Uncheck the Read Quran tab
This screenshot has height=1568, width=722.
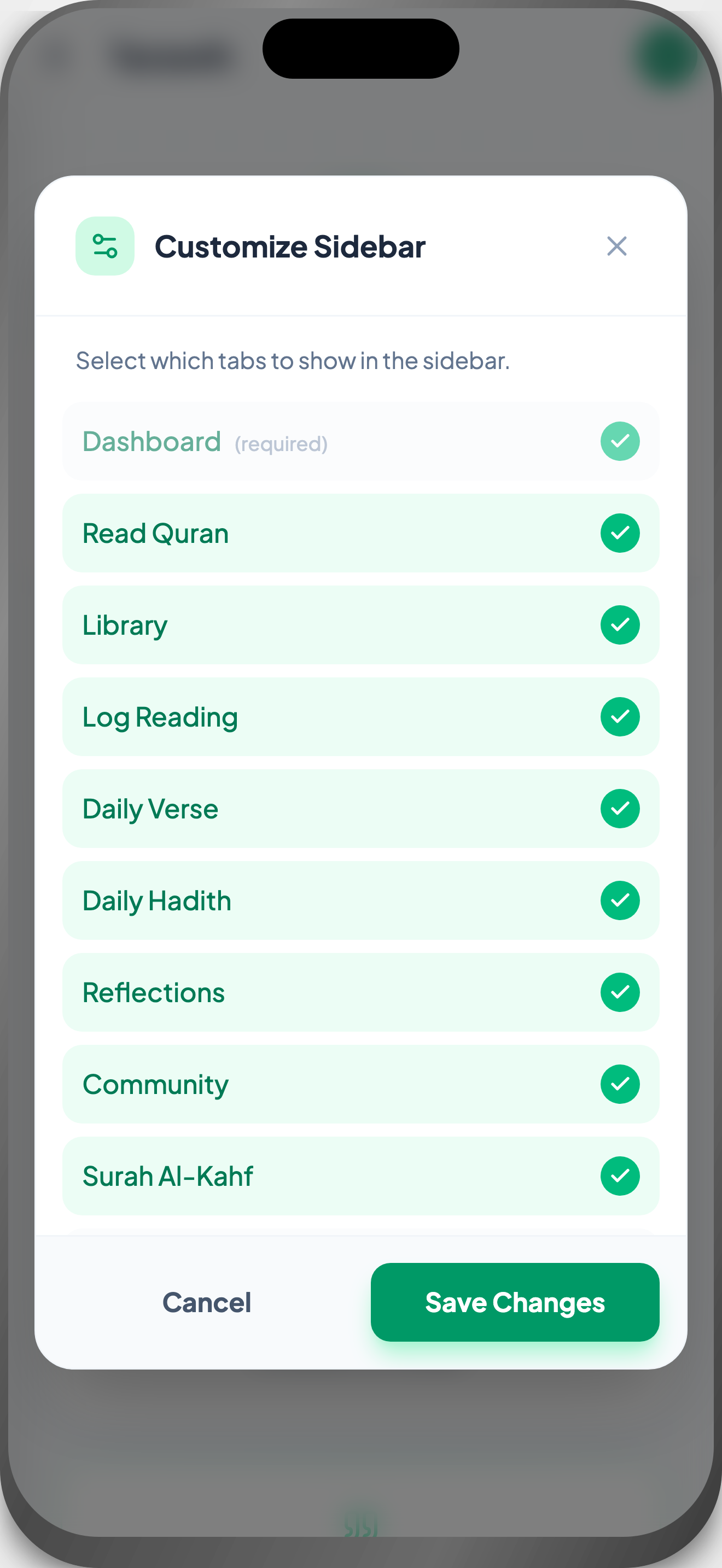(x=619, y=533)
